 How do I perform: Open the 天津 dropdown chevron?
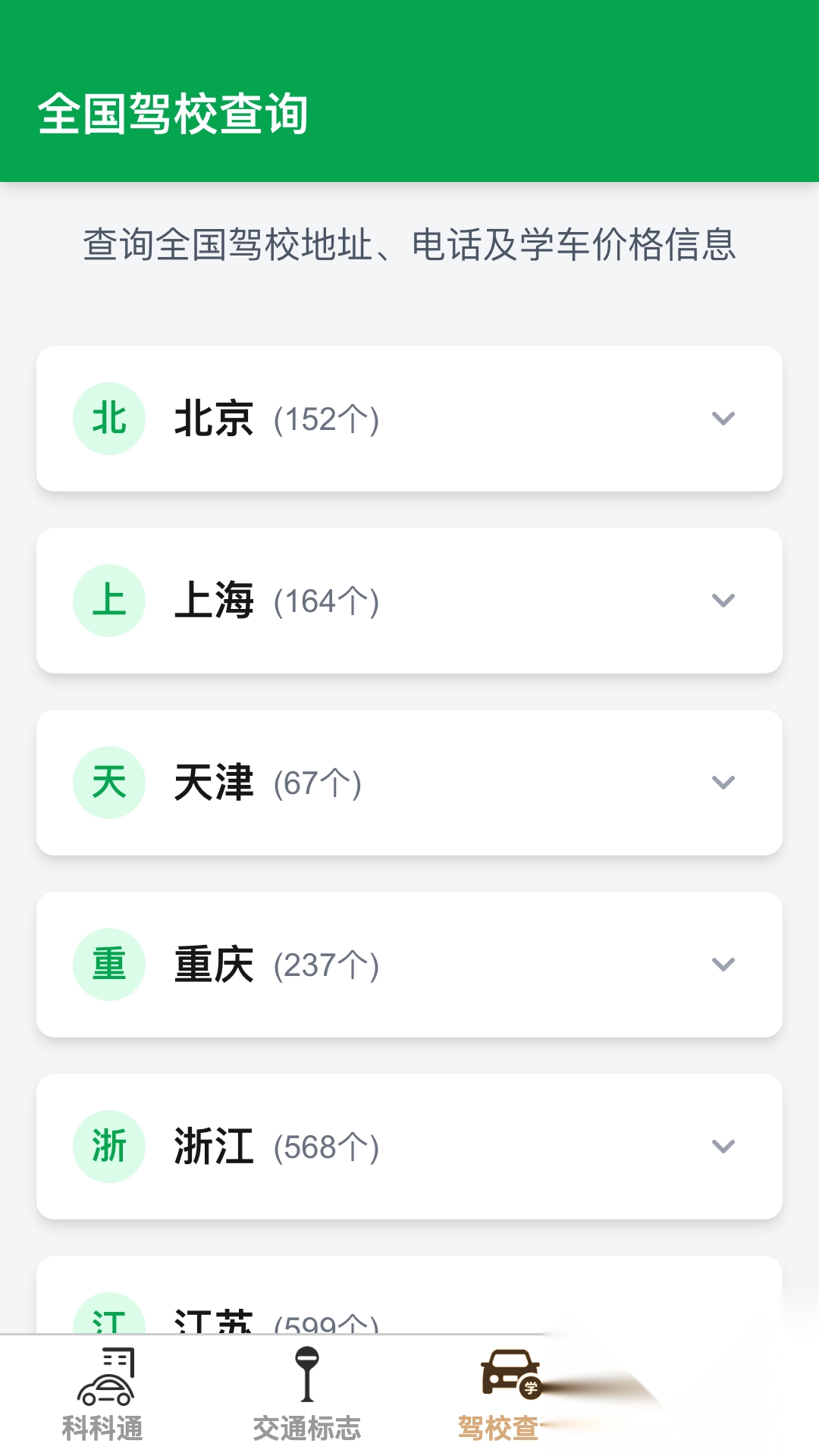723,782
